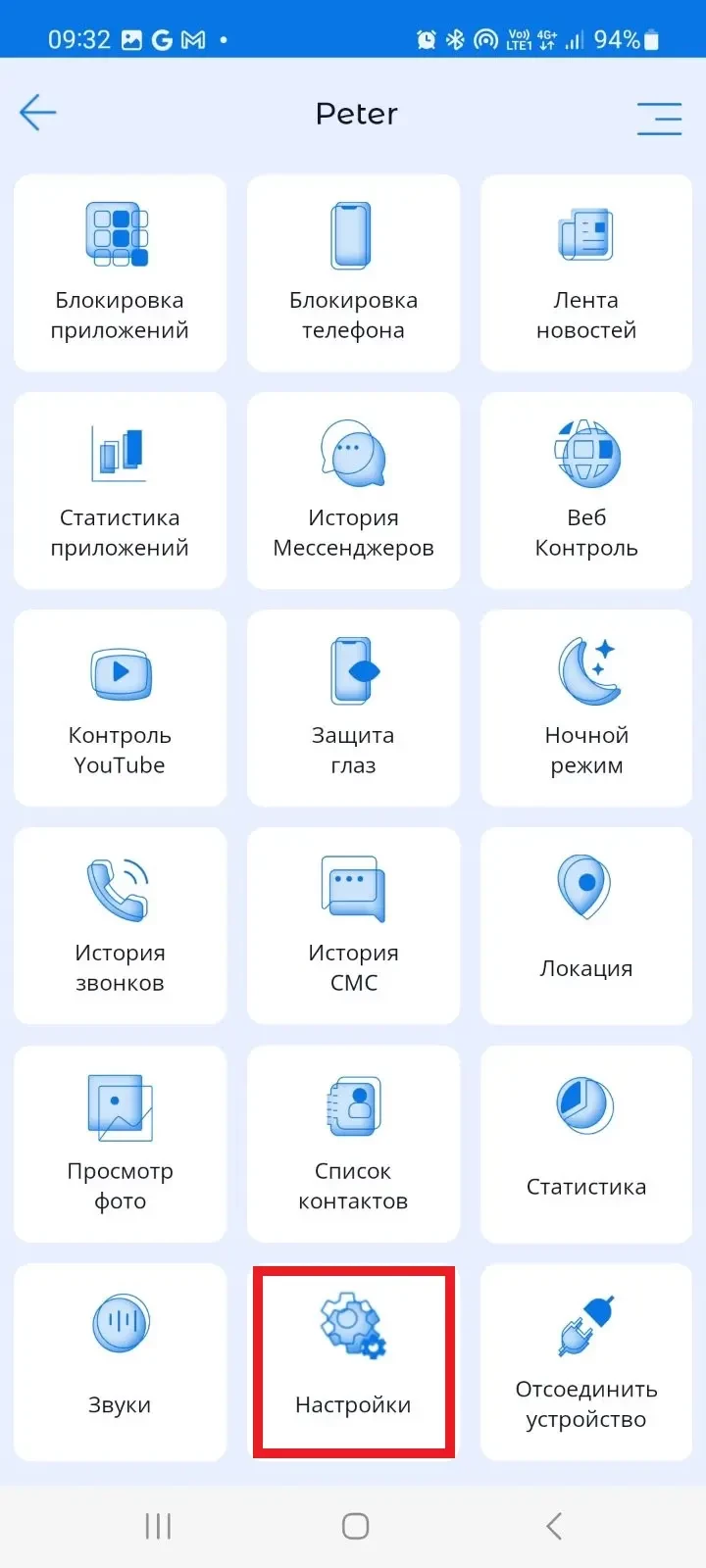Open История Мессенджеров
The height and width of the screenshot is (1568, 706).
coord(353,491)
